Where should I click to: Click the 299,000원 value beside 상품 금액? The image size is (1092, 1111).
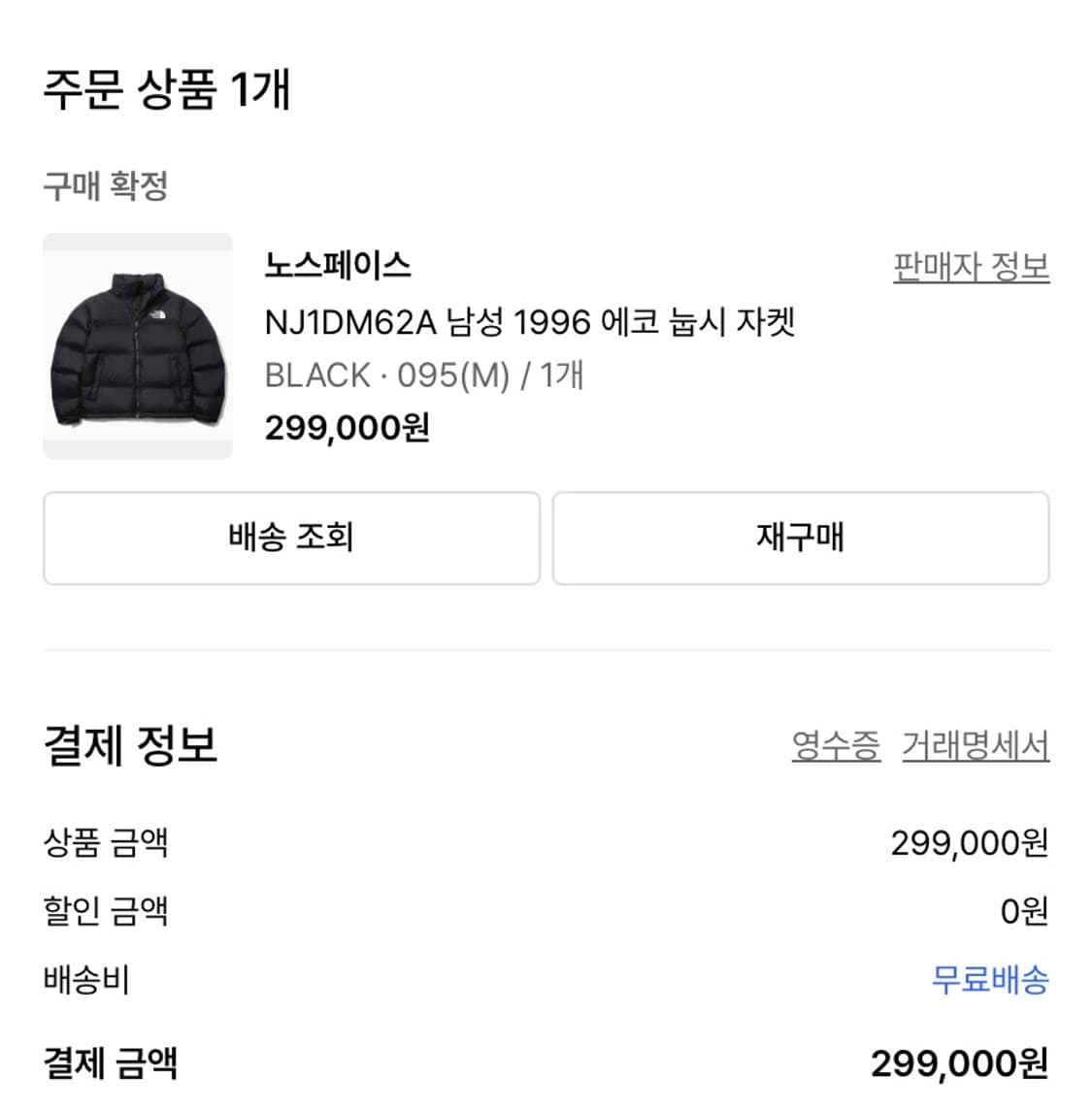pos(971,845)
